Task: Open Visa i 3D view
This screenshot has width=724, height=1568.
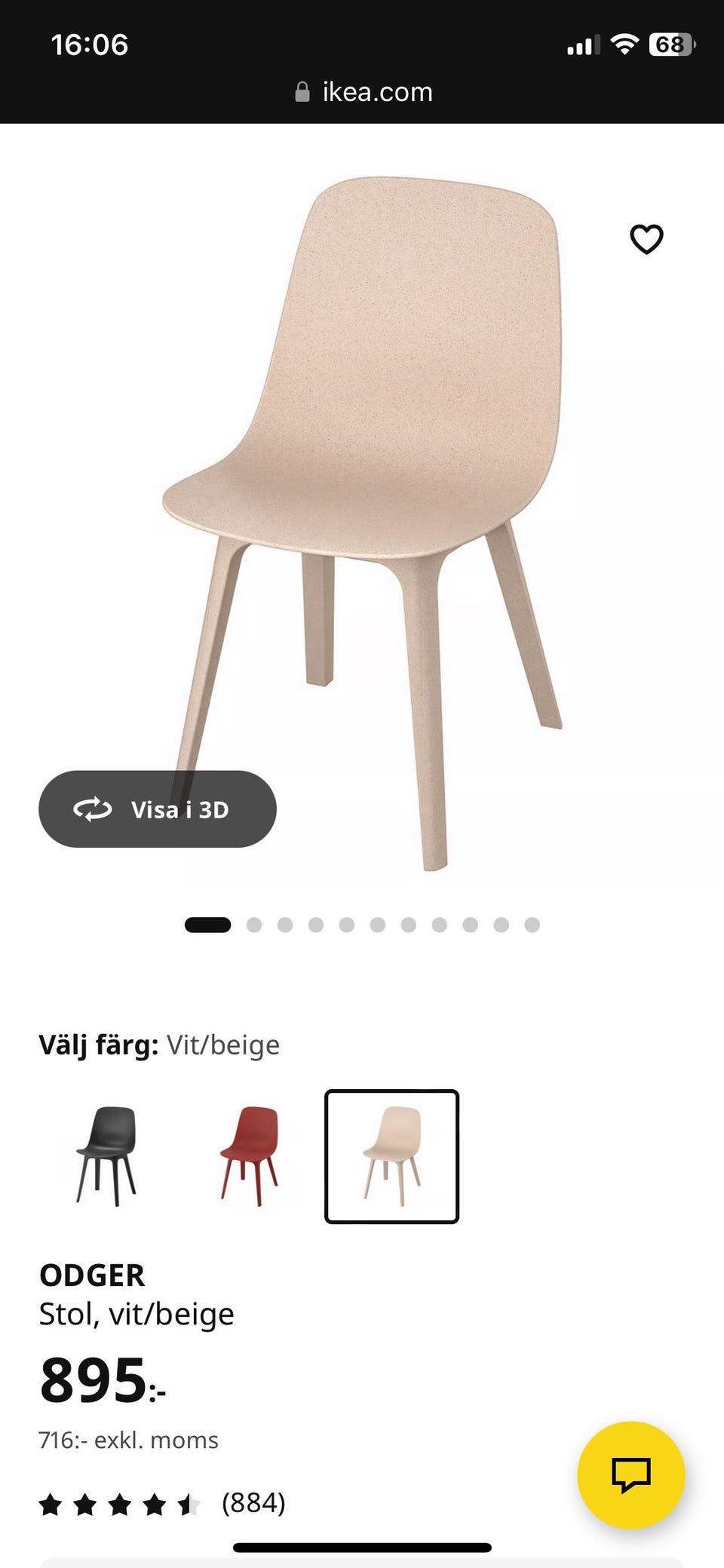Action: click(158, 809)
